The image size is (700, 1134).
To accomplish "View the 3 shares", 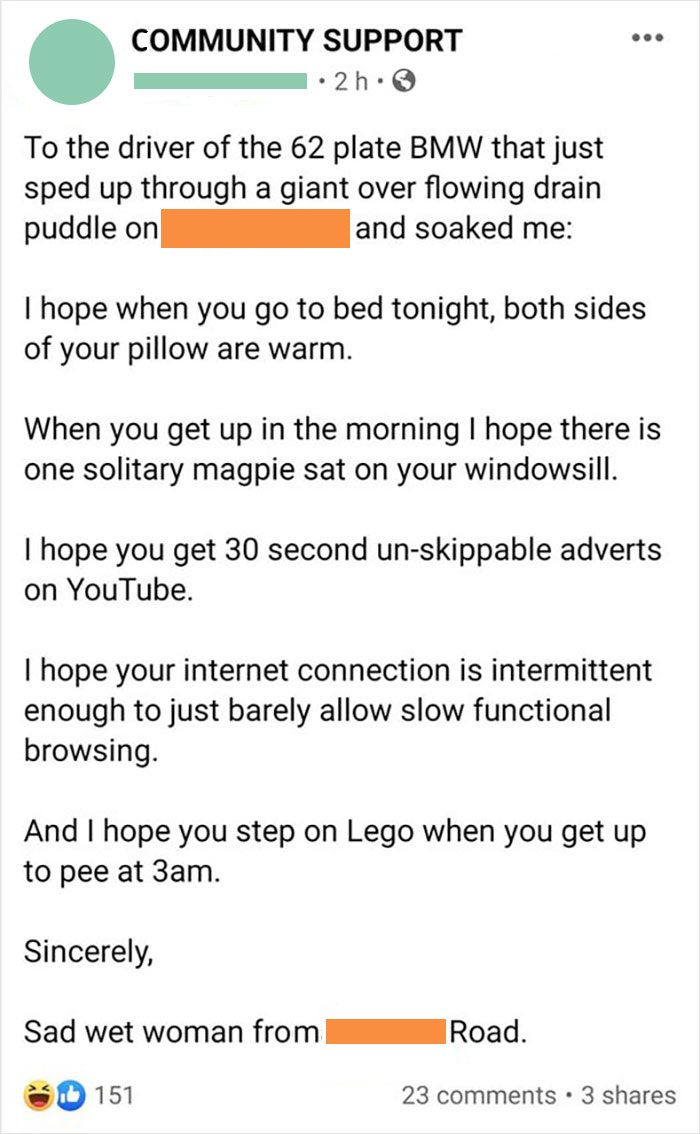I will [628, 1095].
